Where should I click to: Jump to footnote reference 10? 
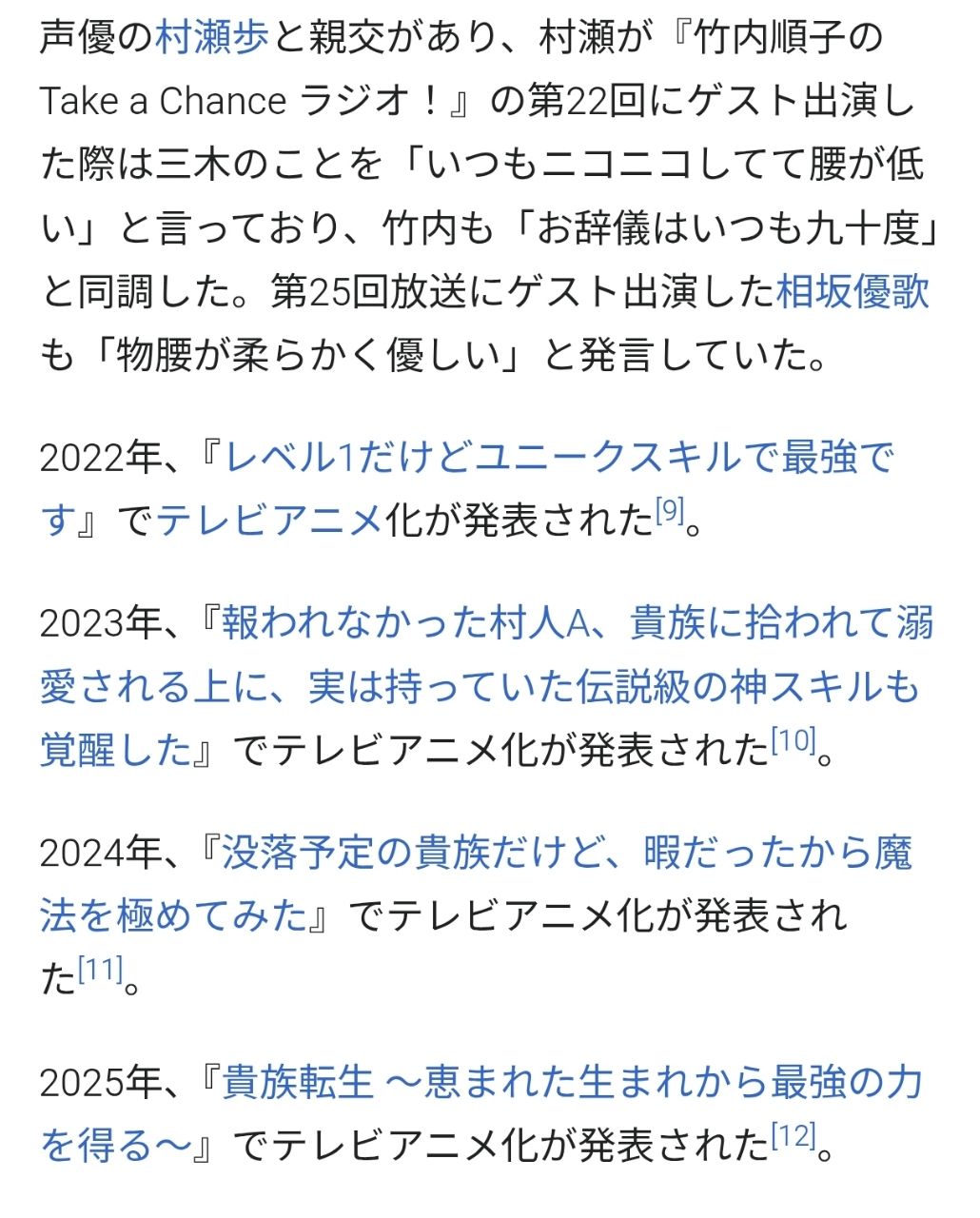[793, 741]
